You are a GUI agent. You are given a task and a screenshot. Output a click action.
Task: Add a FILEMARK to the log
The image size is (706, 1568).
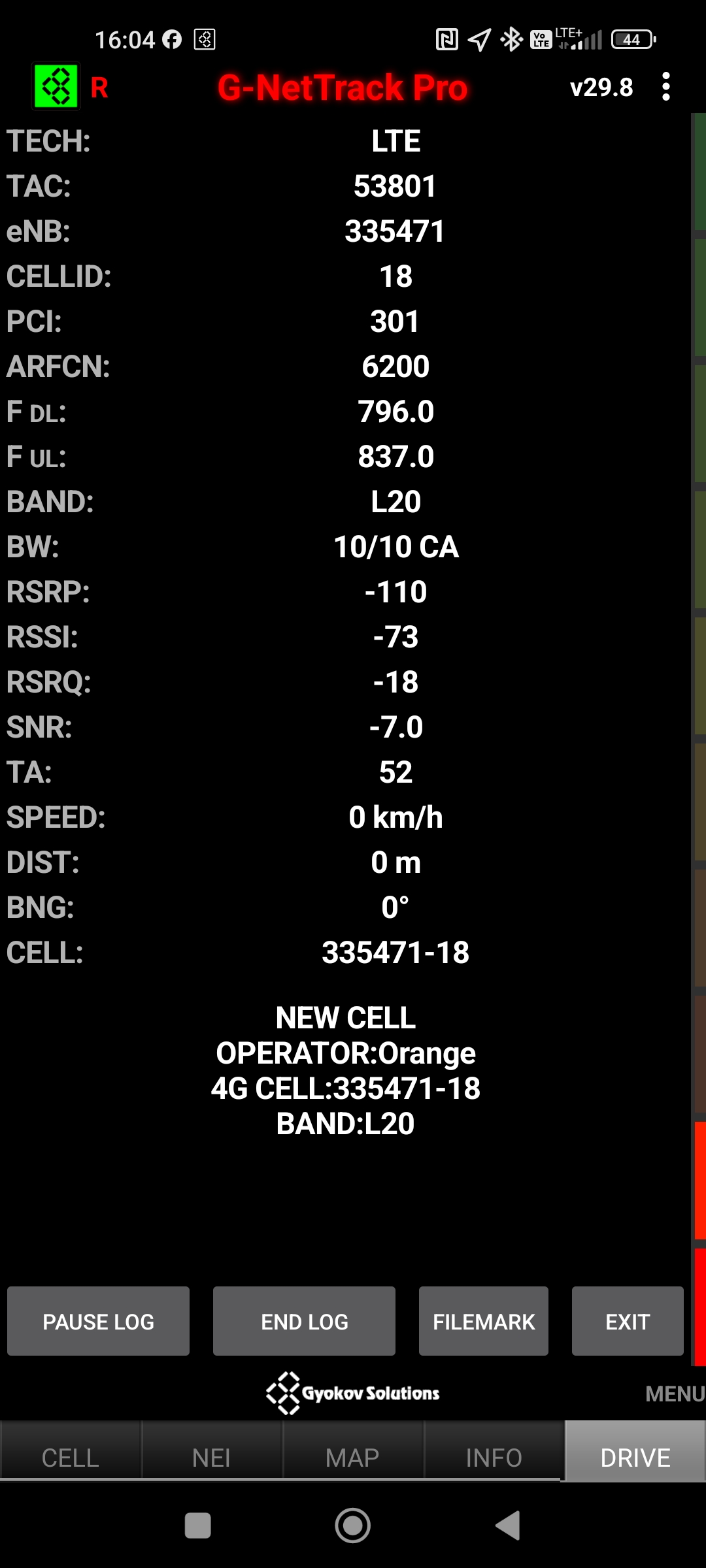coord(483,1321)
